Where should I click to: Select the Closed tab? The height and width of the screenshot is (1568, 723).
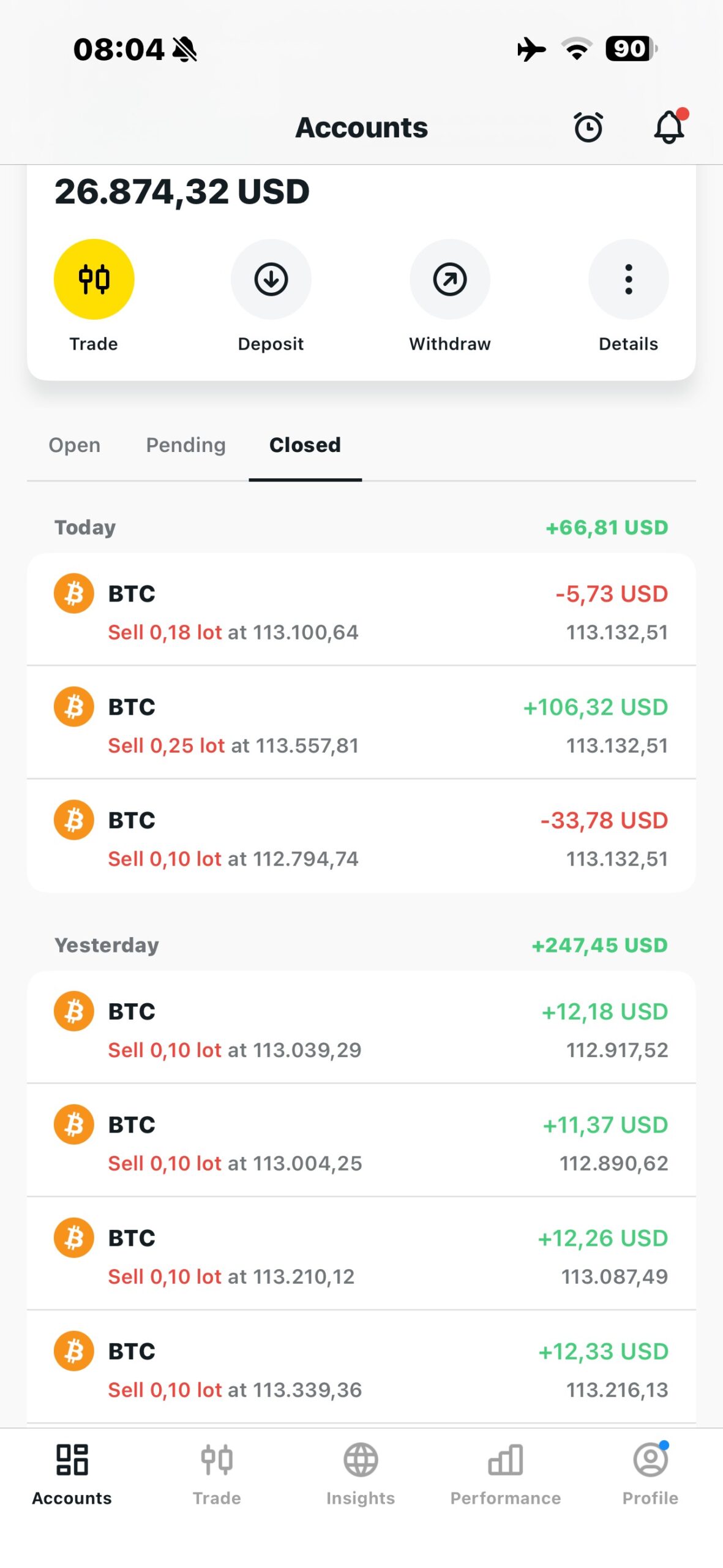tap(305, 445)
